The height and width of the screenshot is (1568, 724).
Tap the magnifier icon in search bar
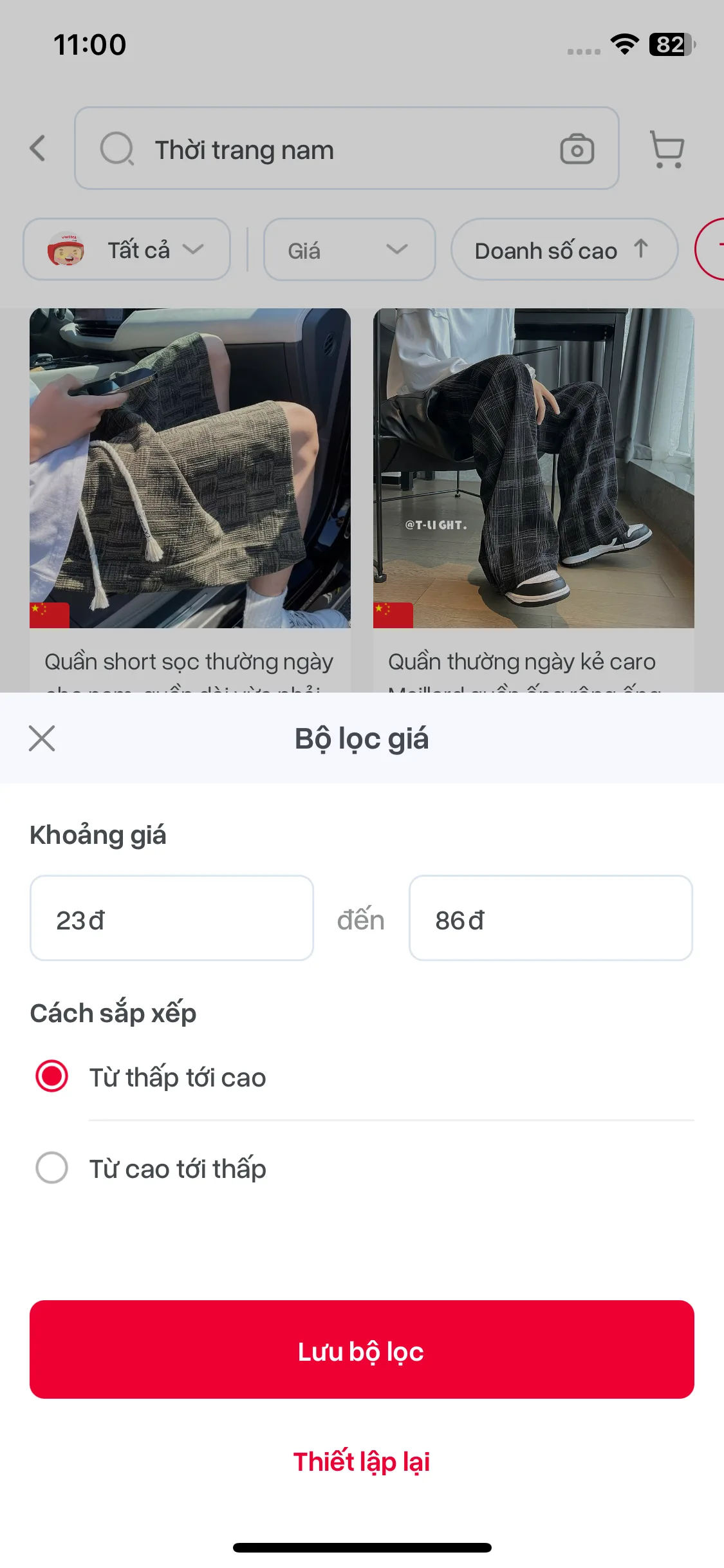pos(116,148)
